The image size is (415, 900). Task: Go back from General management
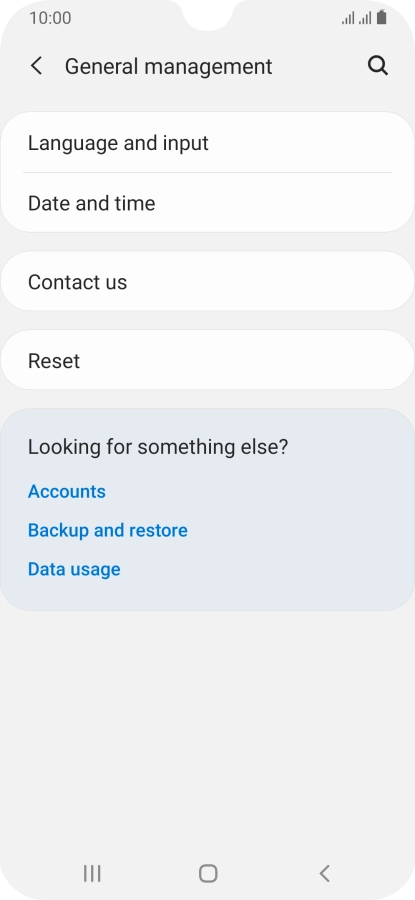[x=36, y=66]
